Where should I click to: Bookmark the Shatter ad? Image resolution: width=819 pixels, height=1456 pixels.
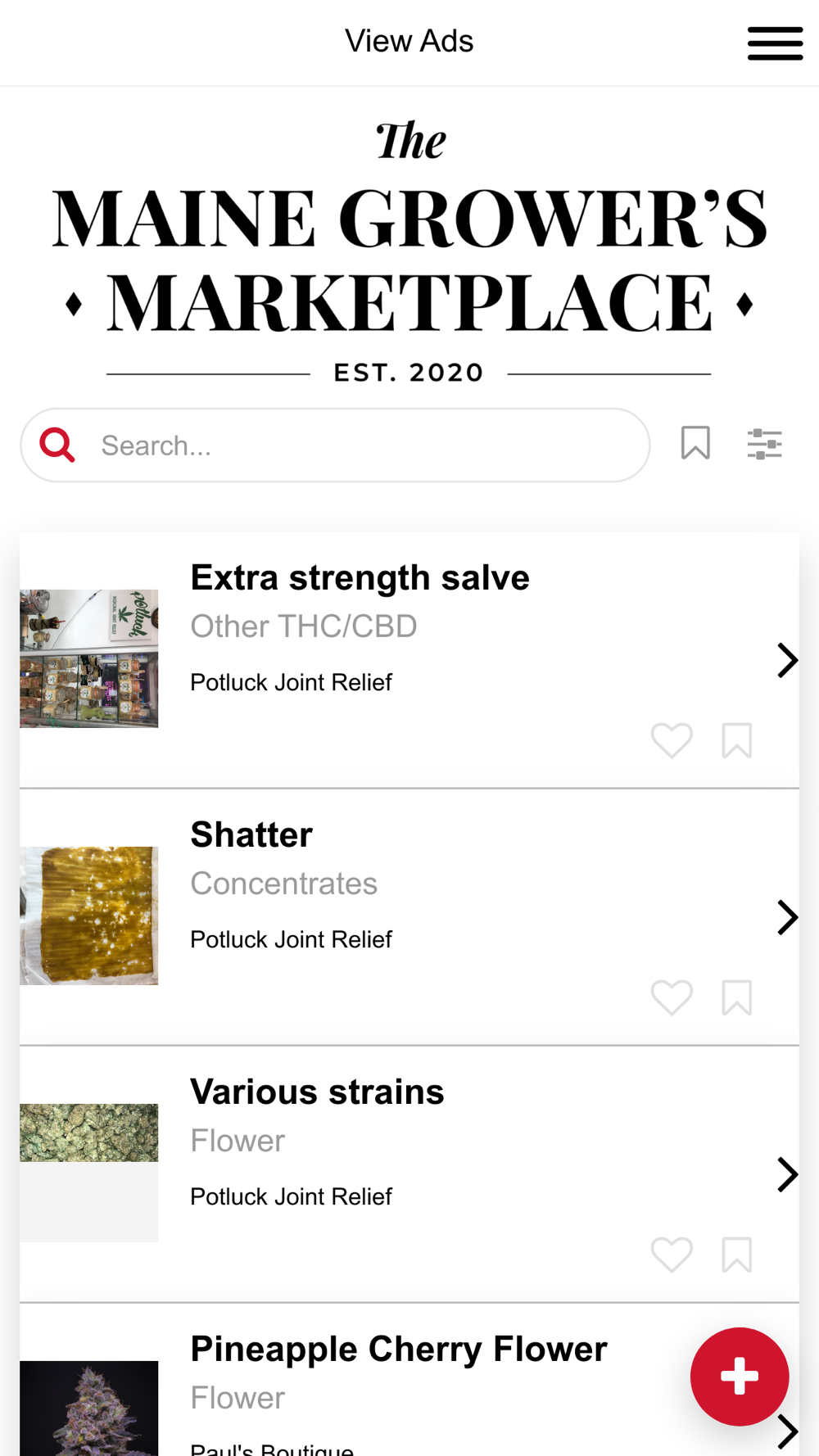point(737,997)
